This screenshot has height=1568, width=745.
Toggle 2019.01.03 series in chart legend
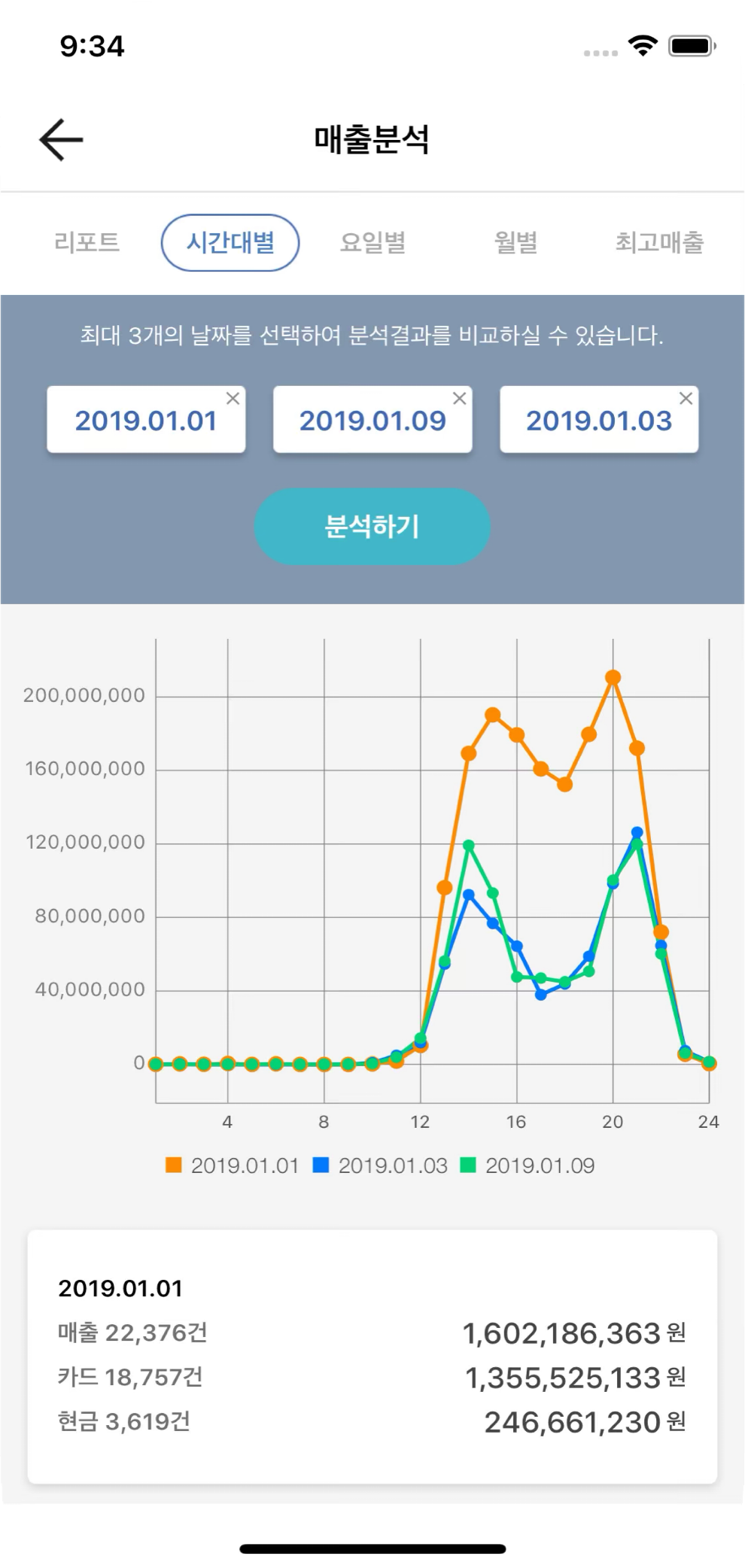(x=380, y=1165)
